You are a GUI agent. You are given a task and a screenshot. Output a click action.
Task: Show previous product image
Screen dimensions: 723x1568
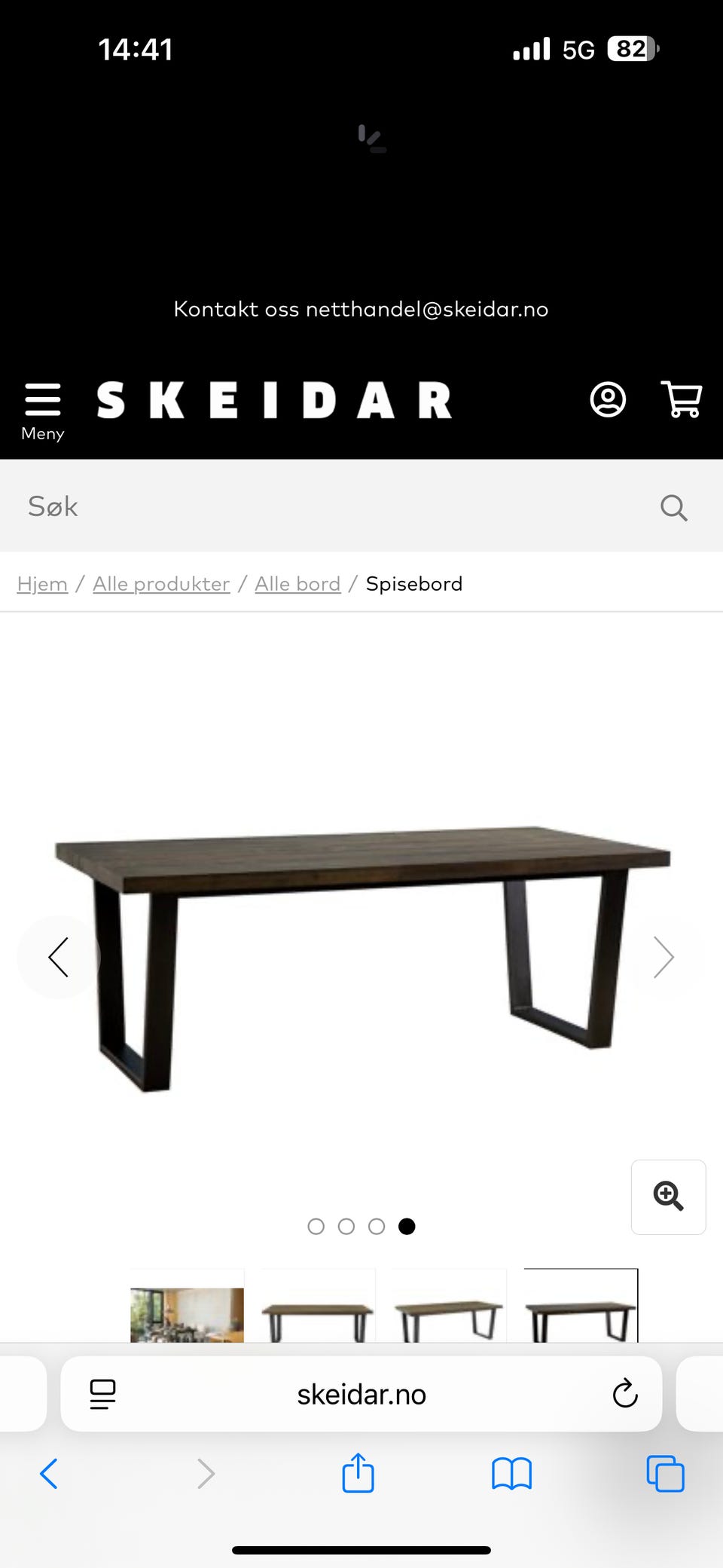[x=59, y=958]
